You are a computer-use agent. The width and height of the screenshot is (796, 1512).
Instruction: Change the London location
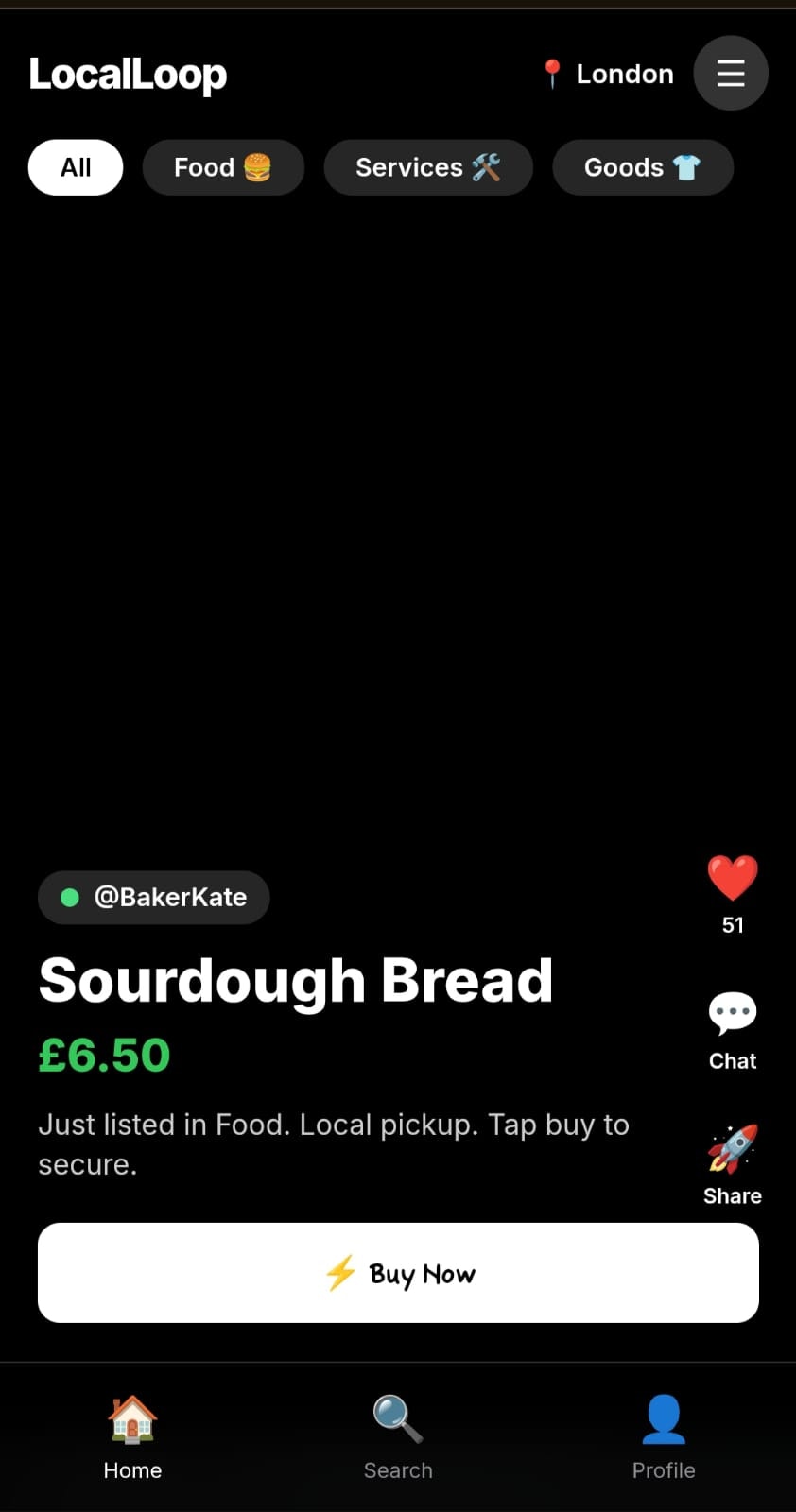[x=607, y=74]
